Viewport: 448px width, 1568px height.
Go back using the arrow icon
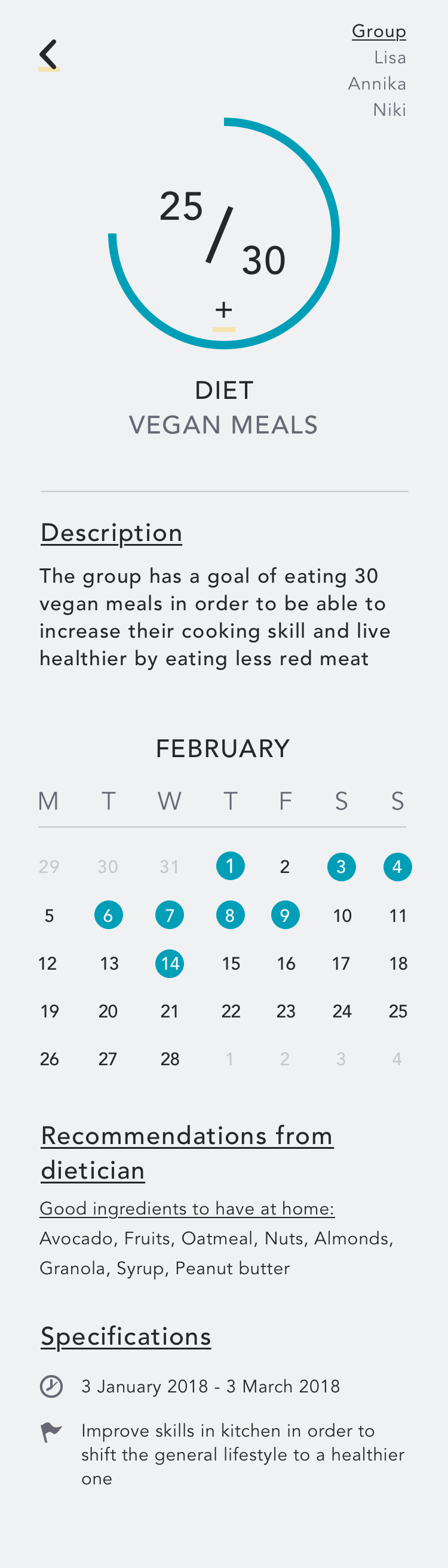(49, 55)
